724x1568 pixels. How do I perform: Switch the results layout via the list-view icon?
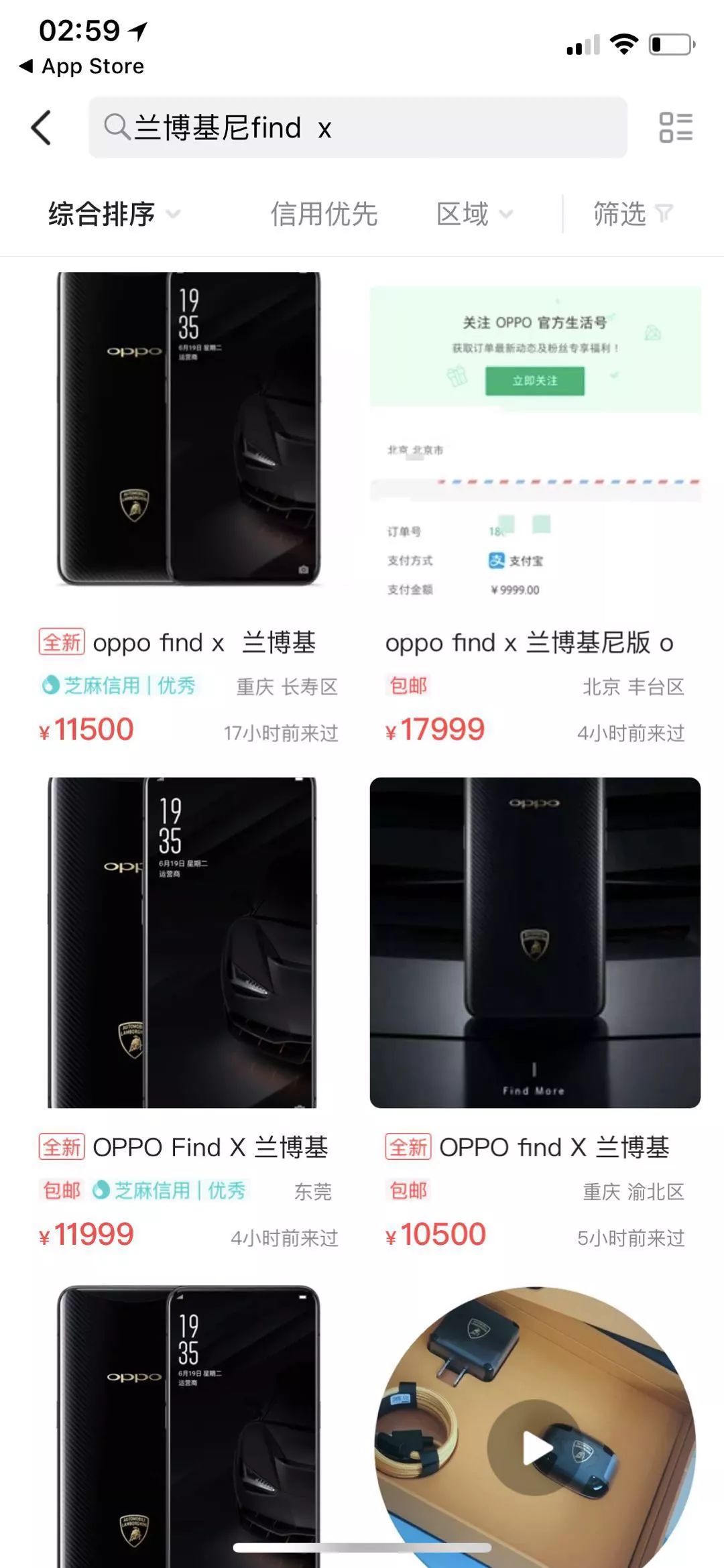(676, 127)
